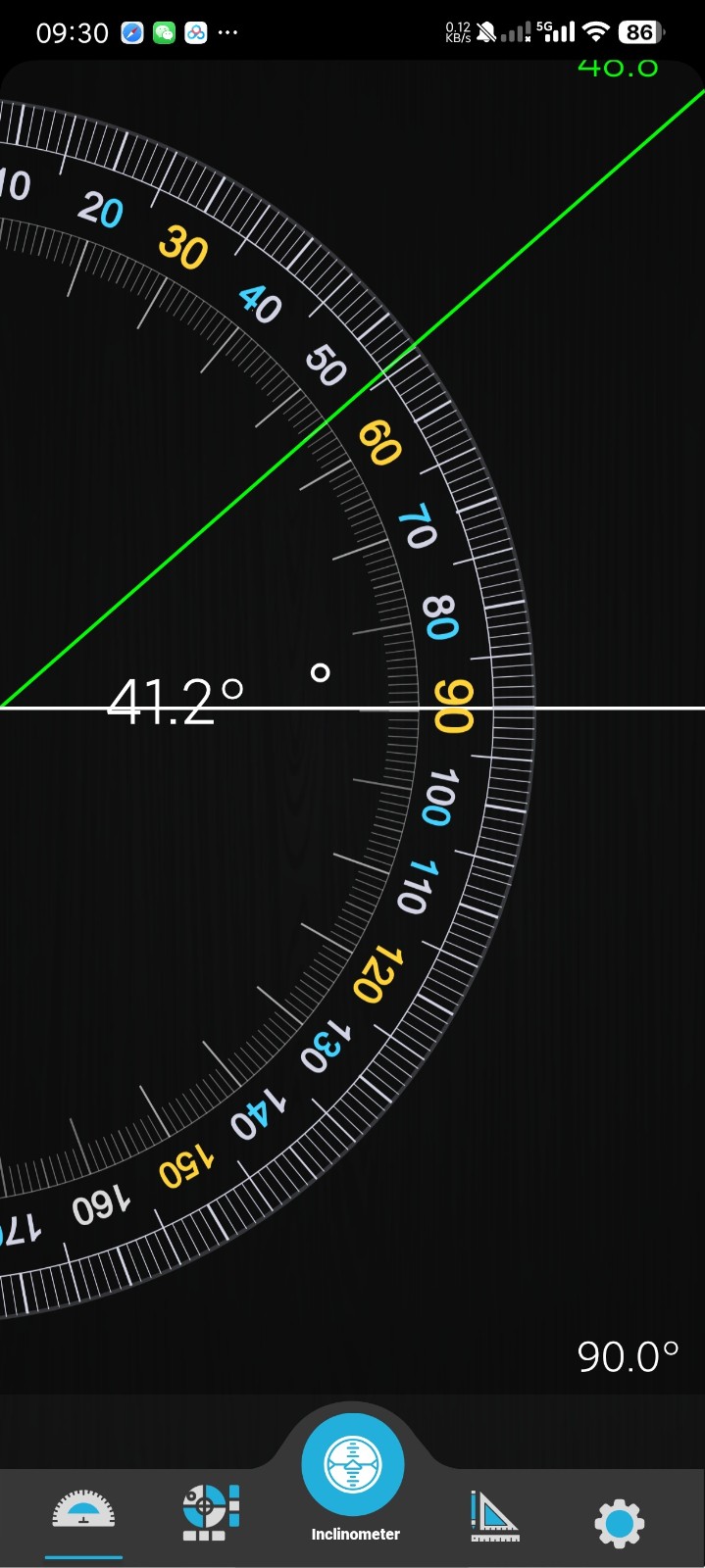Switch to the protractor tab
The height and width of the screenshot is (1568, 705).
(x=83, y=1511)
